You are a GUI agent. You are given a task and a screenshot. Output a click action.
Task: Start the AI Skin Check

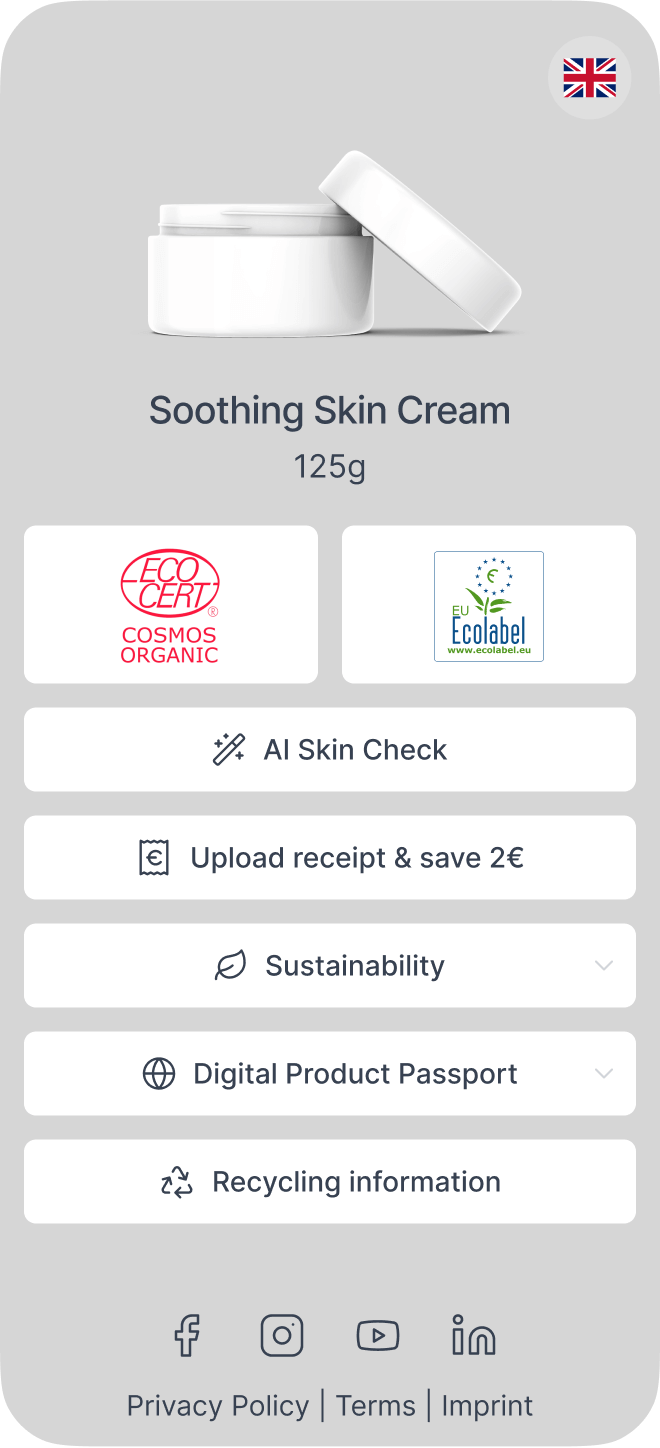point(330,750)
